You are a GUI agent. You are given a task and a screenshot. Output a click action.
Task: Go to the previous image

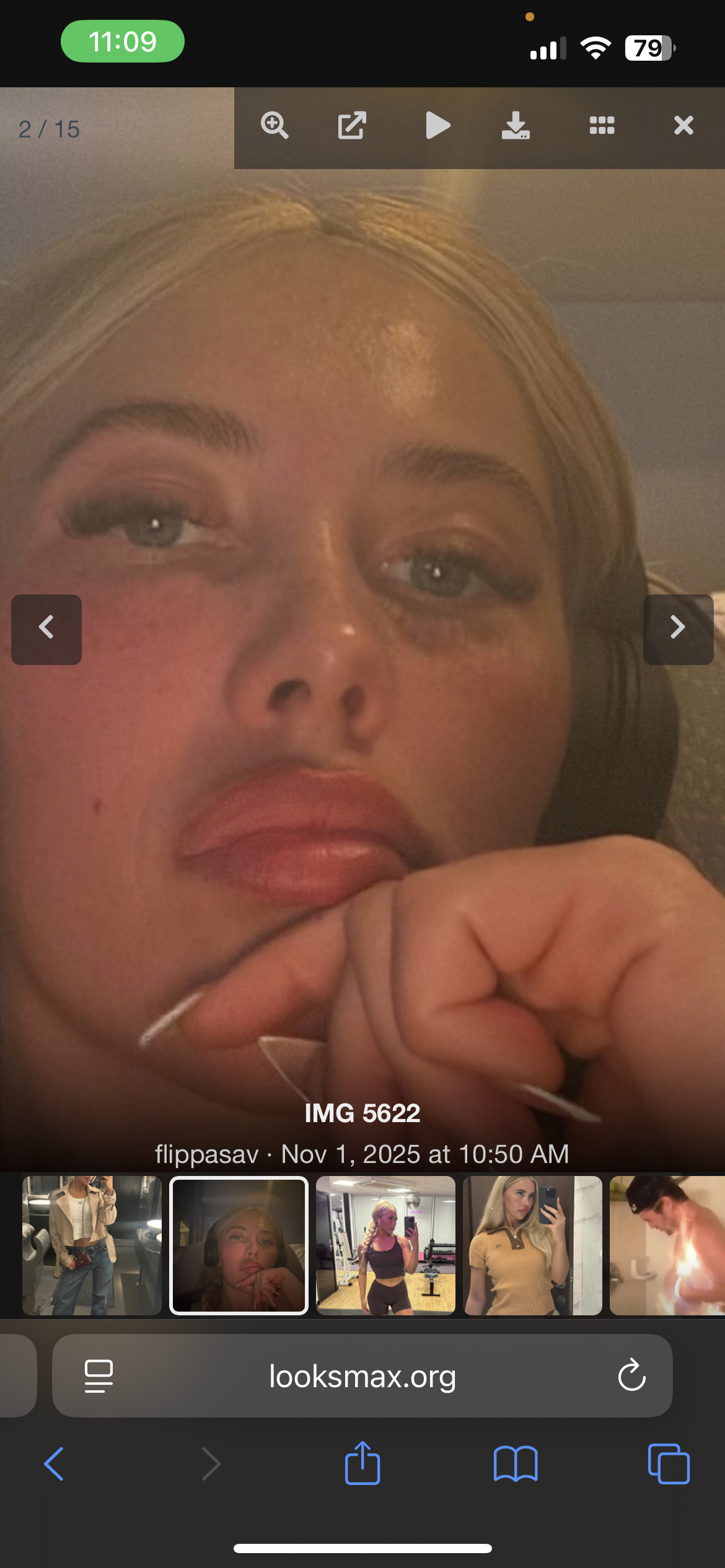(46, 629)
